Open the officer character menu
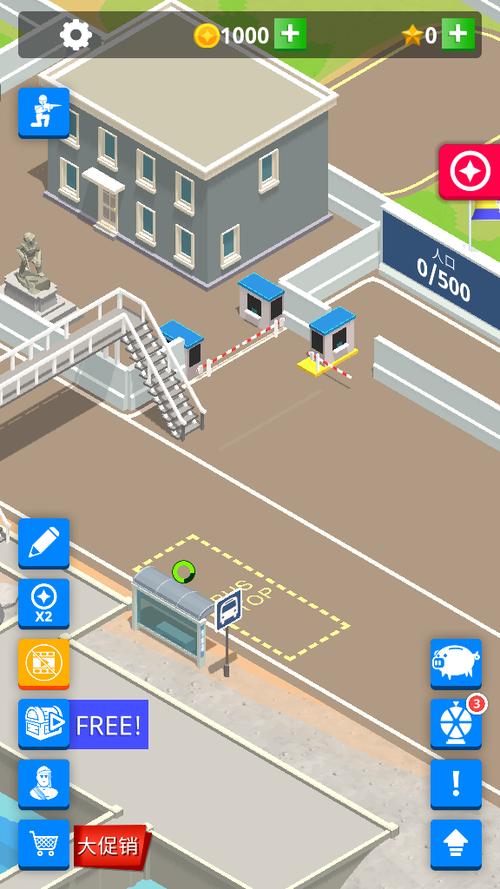The image size is (500, 889). 44,784
